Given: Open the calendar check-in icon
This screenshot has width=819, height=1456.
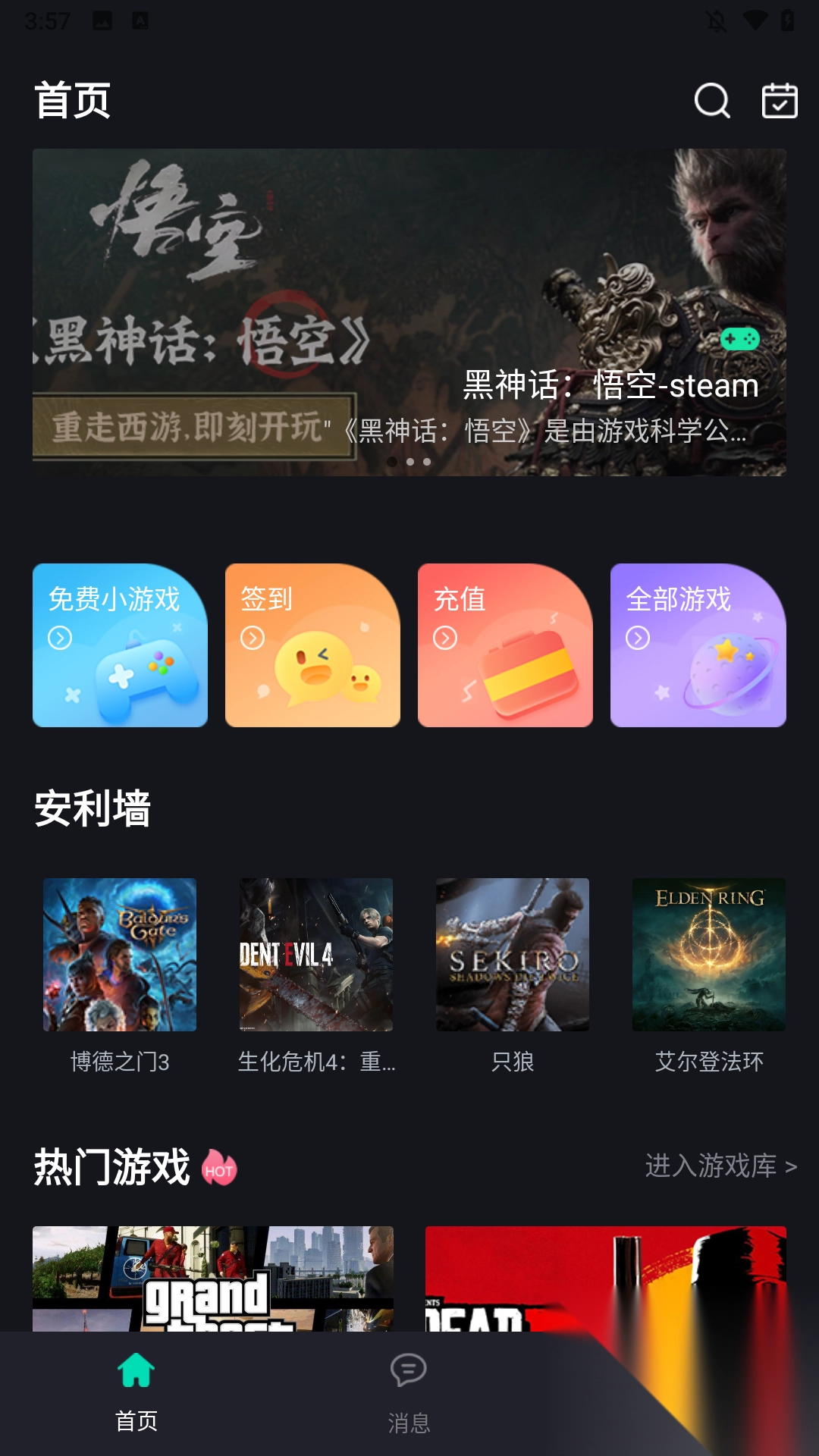Looking at the screenshot, I should coord(780,101).
